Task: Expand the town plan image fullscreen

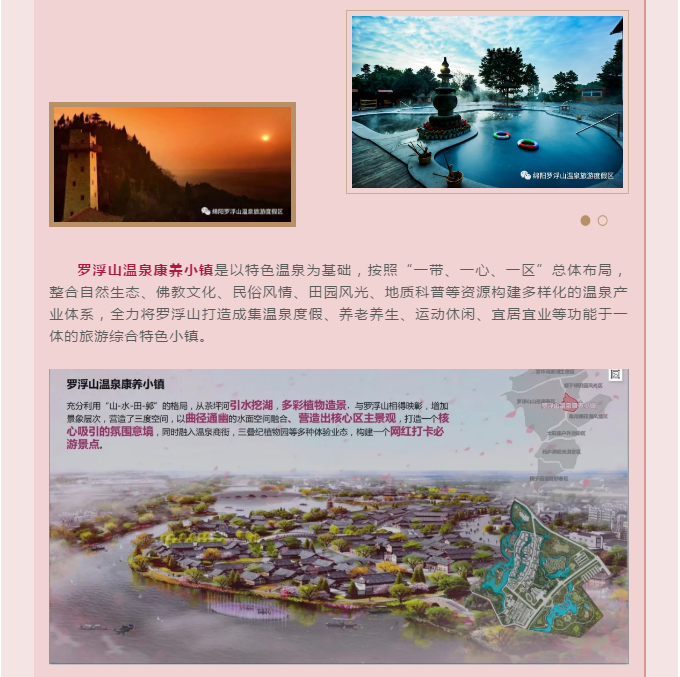Action: coord(616,375)
